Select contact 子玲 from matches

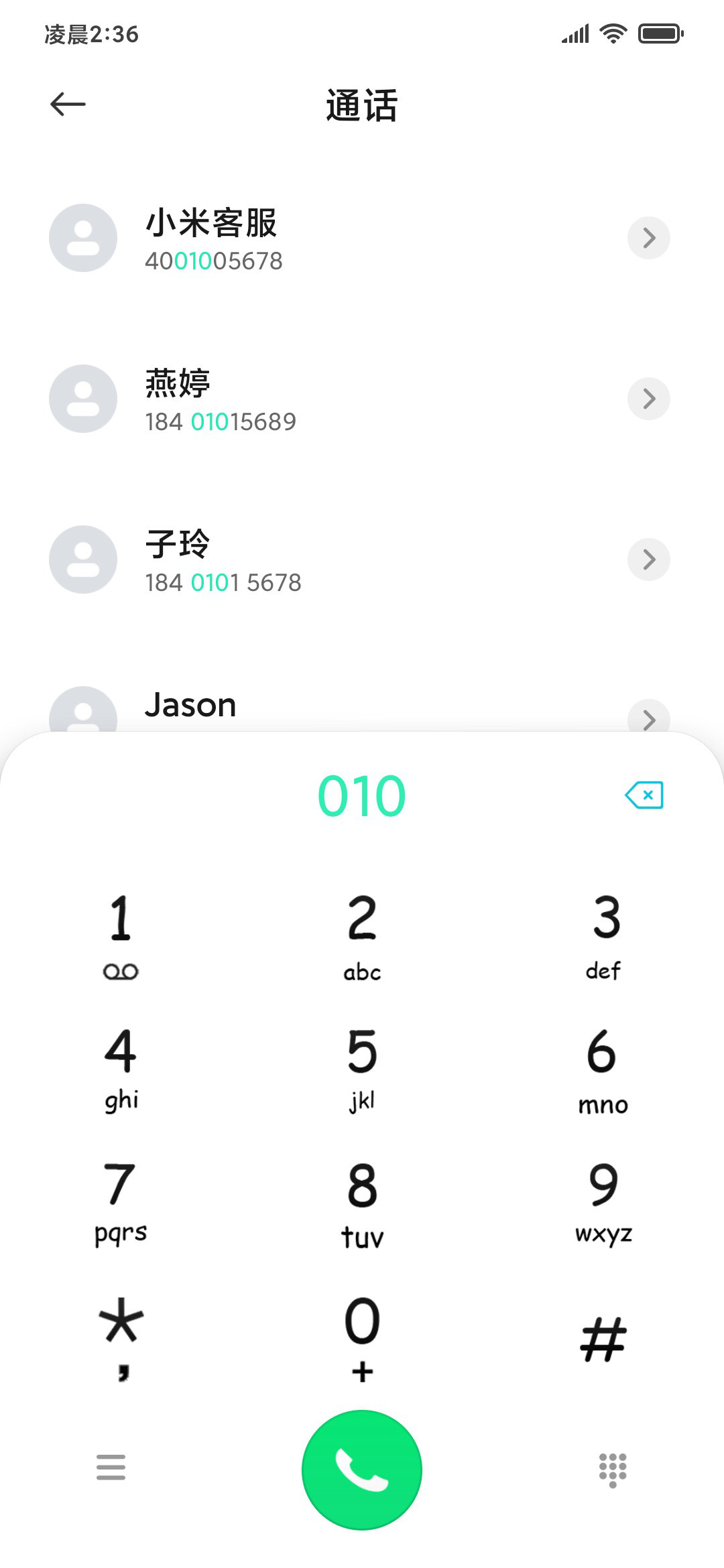pyautogui.click(x=362, y=560)
